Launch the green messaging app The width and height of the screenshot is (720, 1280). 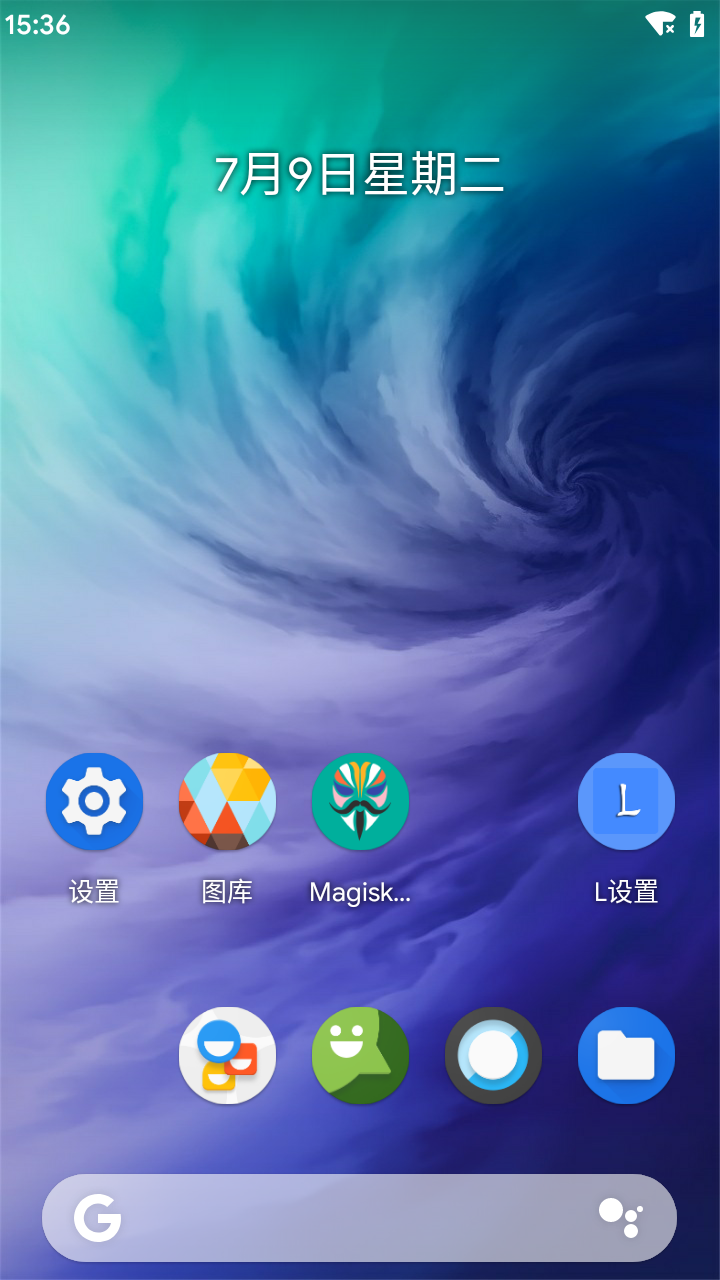[x=360, y=1056]
